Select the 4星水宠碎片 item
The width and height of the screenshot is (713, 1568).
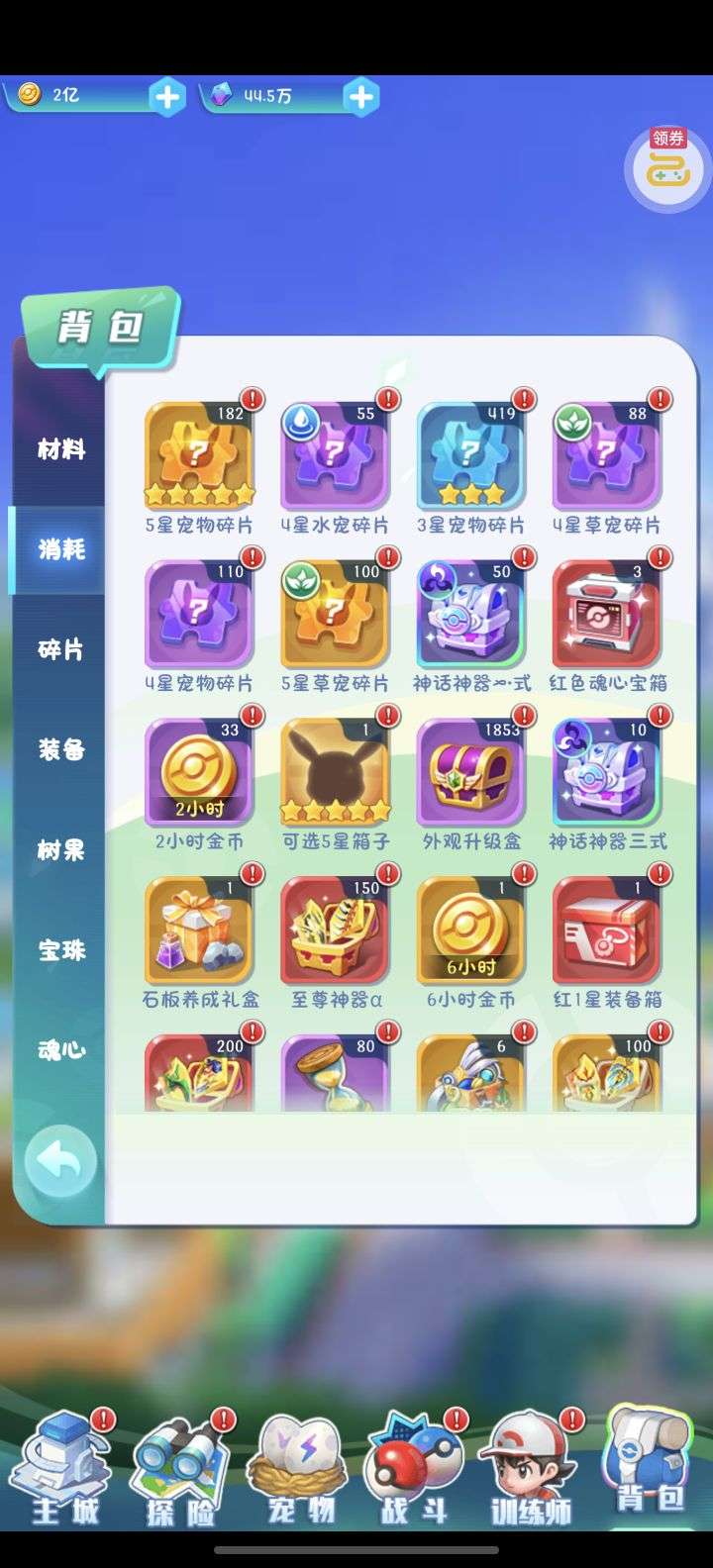click(335, 456)
